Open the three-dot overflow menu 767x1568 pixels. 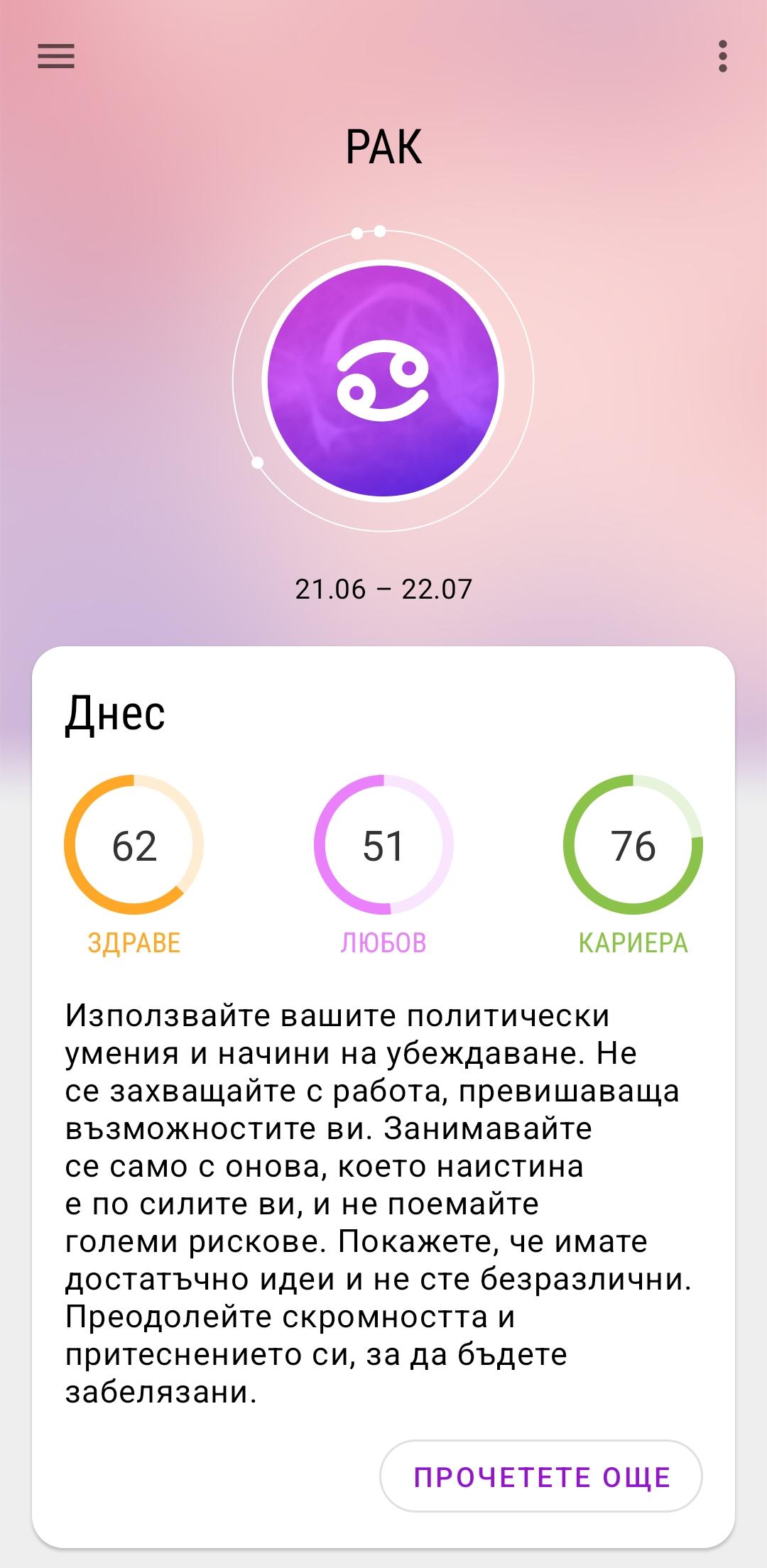pyautogui.click(x=722, y=56)
